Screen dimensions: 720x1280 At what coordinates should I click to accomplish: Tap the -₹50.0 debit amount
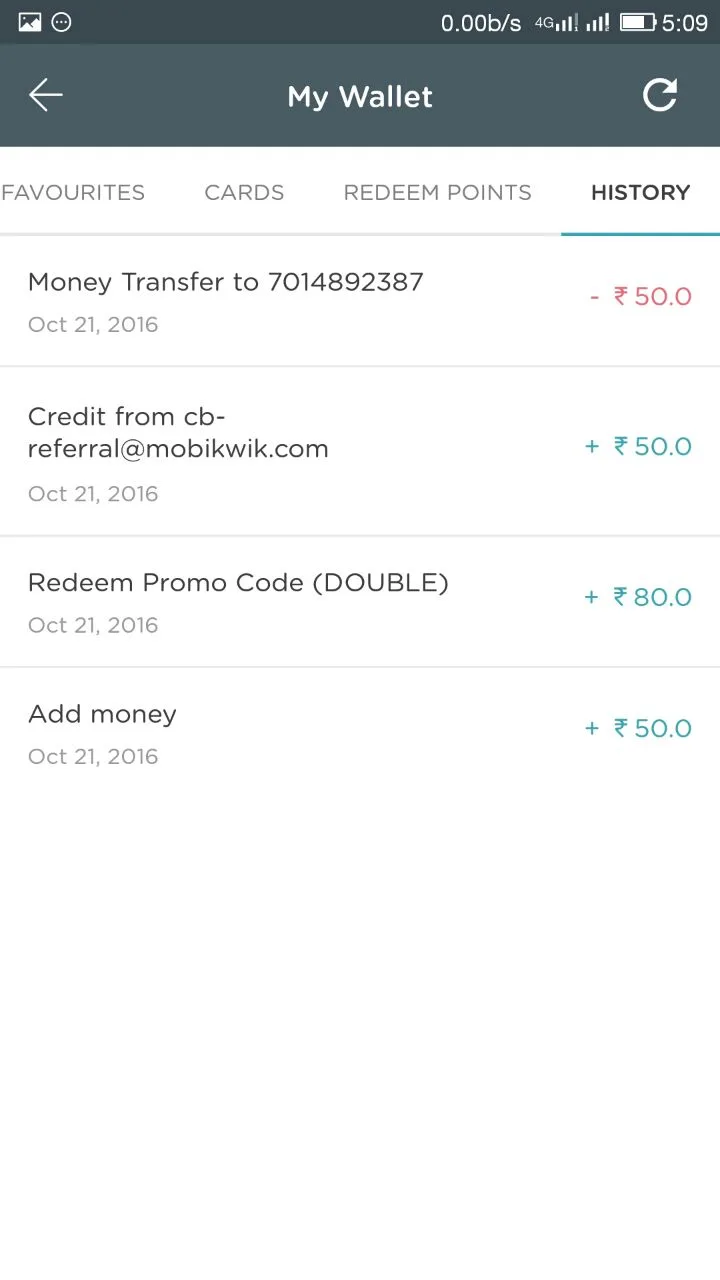click(640, 296)
